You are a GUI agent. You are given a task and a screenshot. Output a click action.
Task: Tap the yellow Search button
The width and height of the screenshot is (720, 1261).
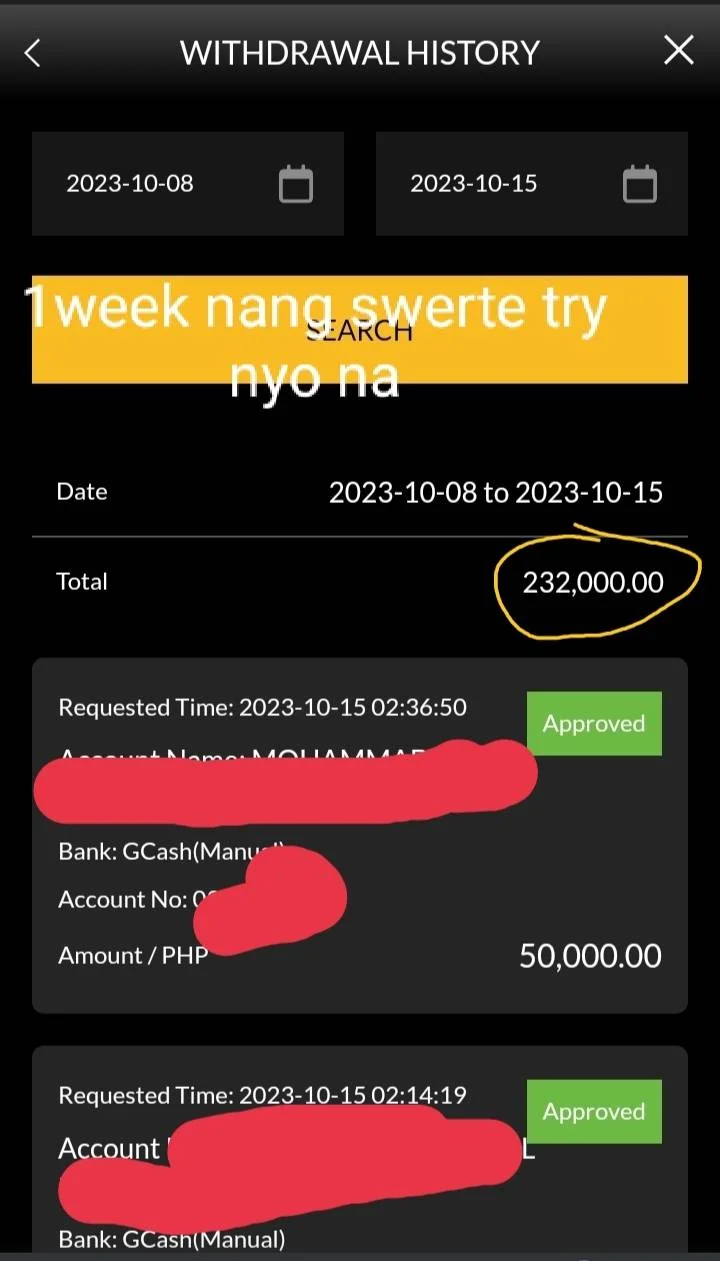point(360,330)
